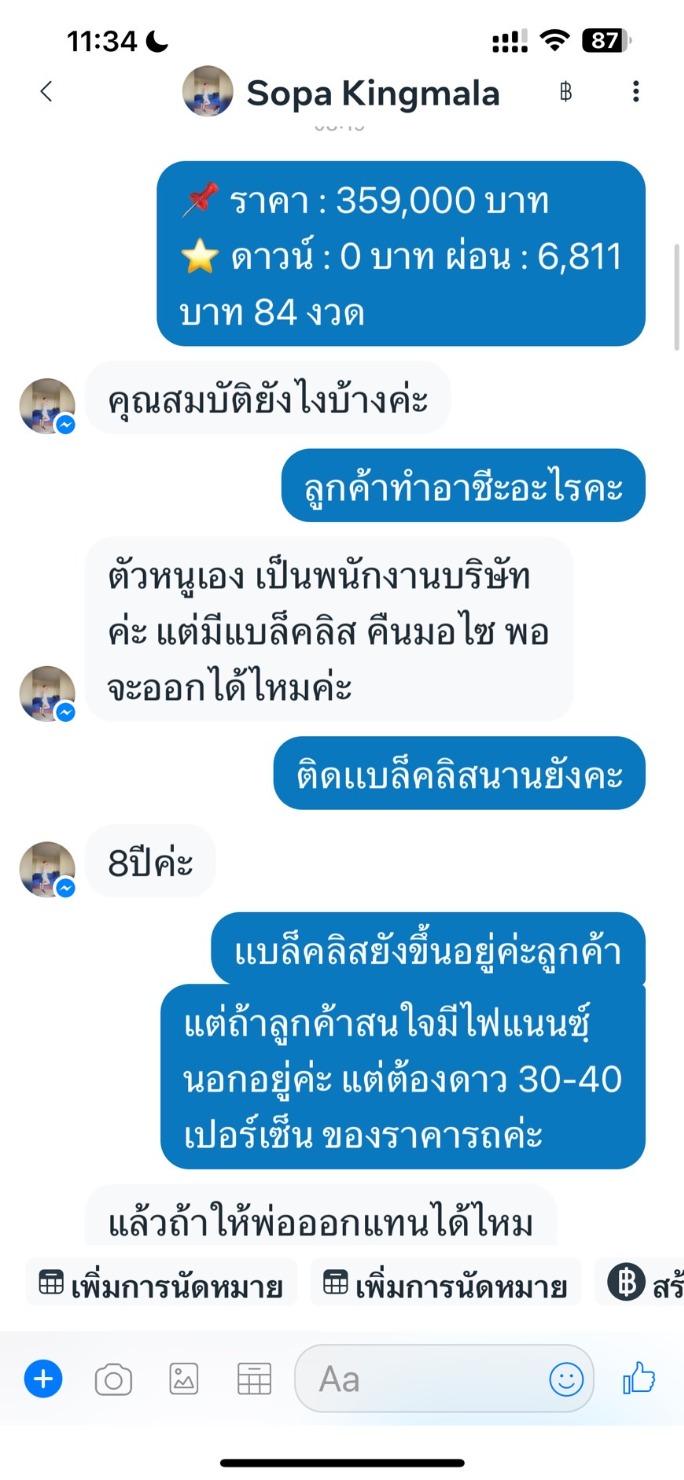Tap the baht symbol icon in the header
Viewport: 684px width, 1480px height.
[566, 93]
